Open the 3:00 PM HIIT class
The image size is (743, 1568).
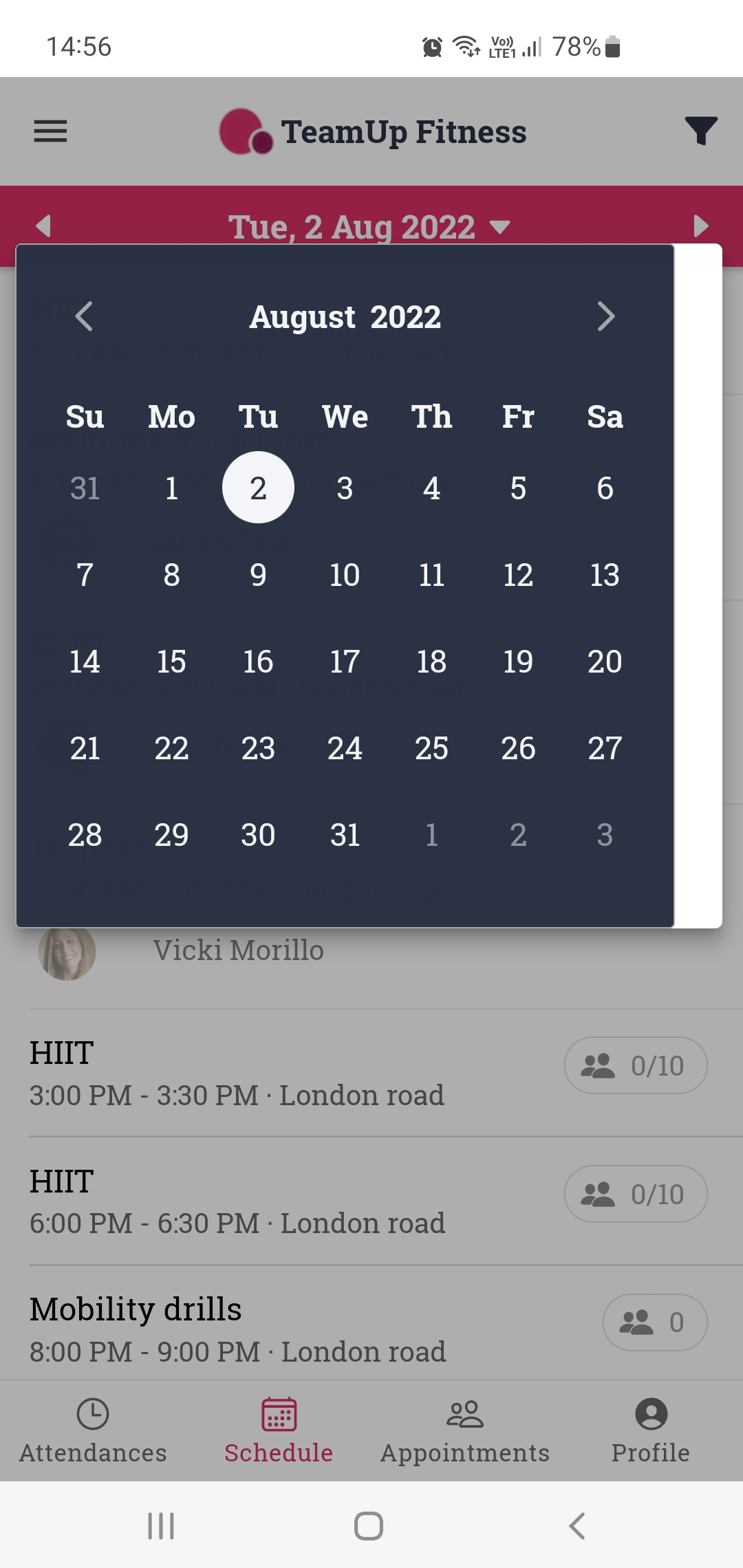click(x=275, y=1073)
